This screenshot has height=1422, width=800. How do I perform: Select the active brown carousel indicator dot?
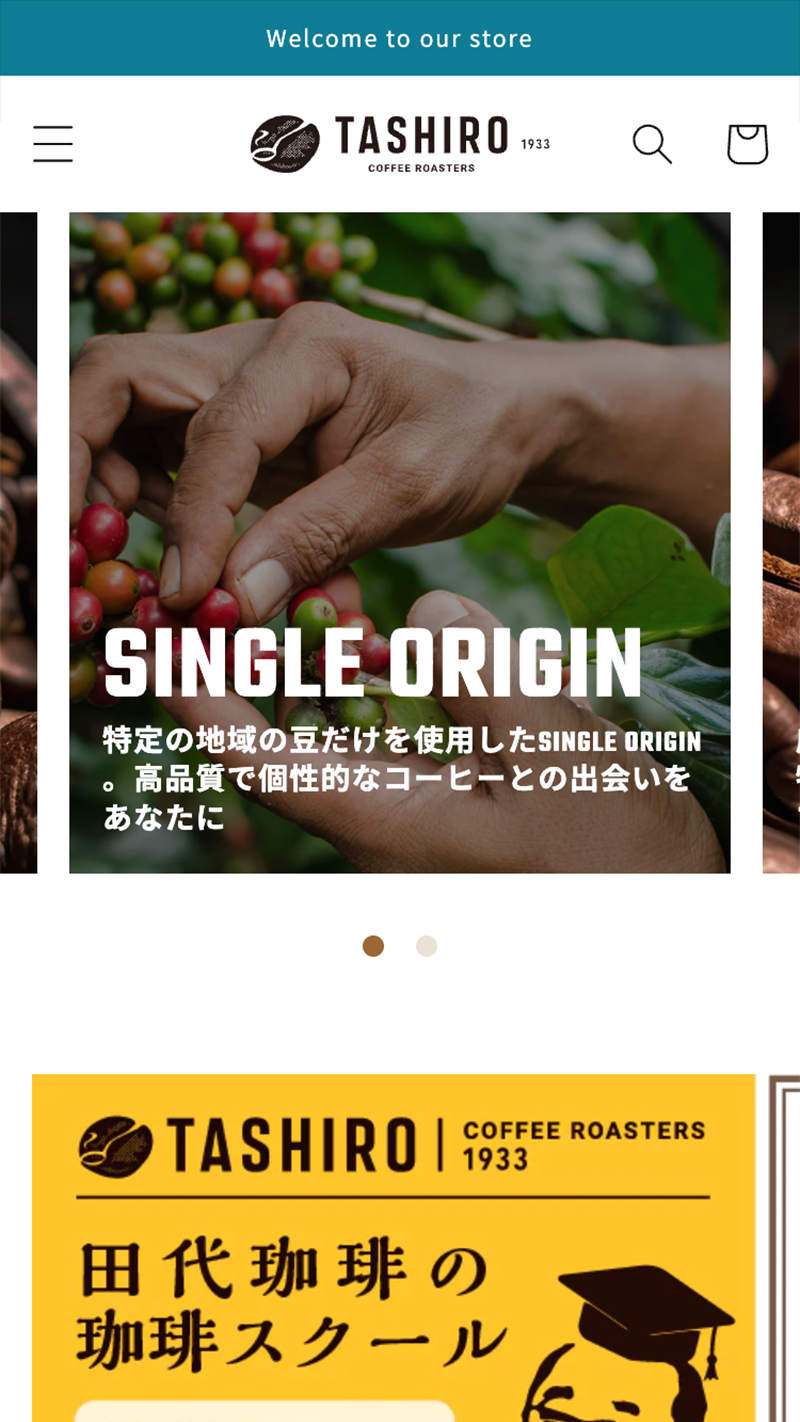point(373,946)
